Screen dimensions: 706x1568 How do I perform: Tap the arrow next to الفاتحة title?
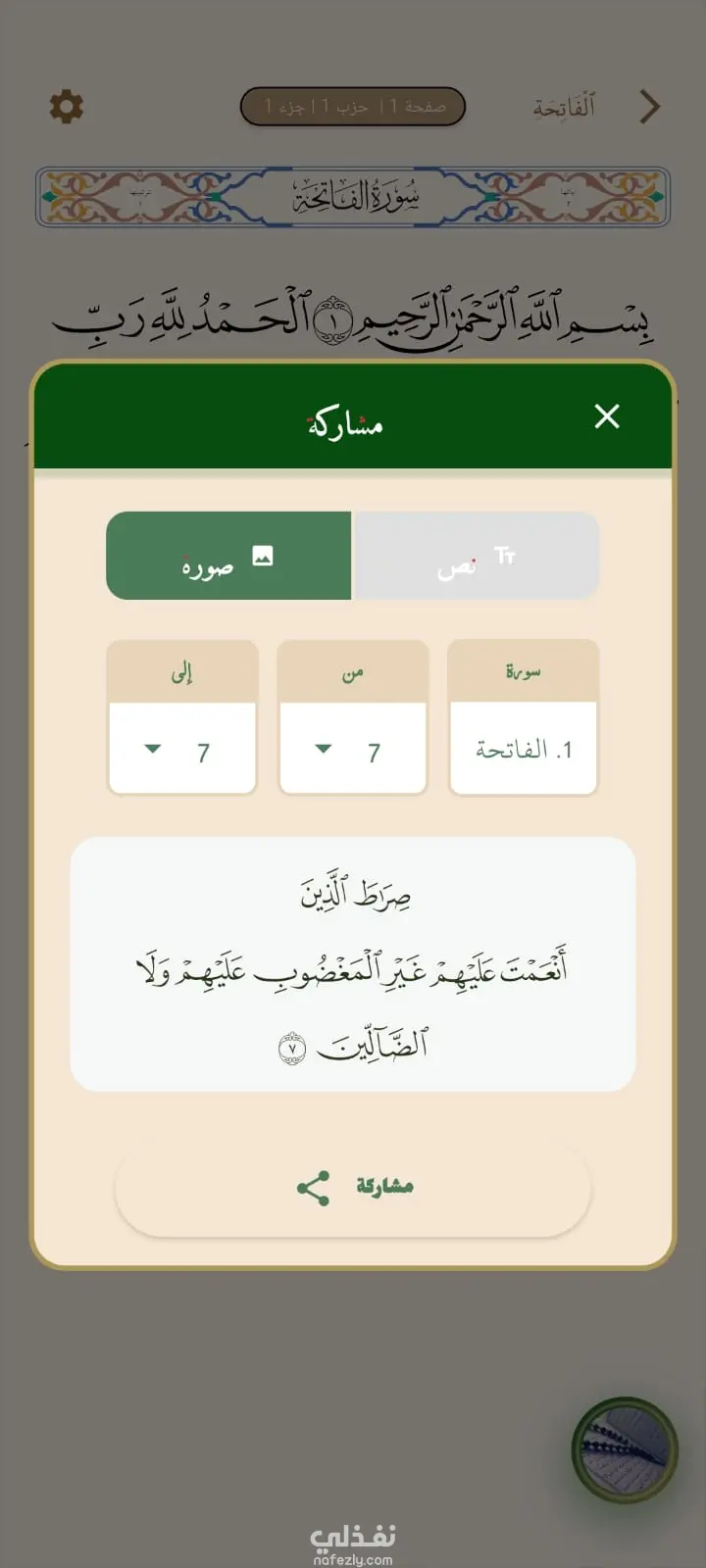650,107
